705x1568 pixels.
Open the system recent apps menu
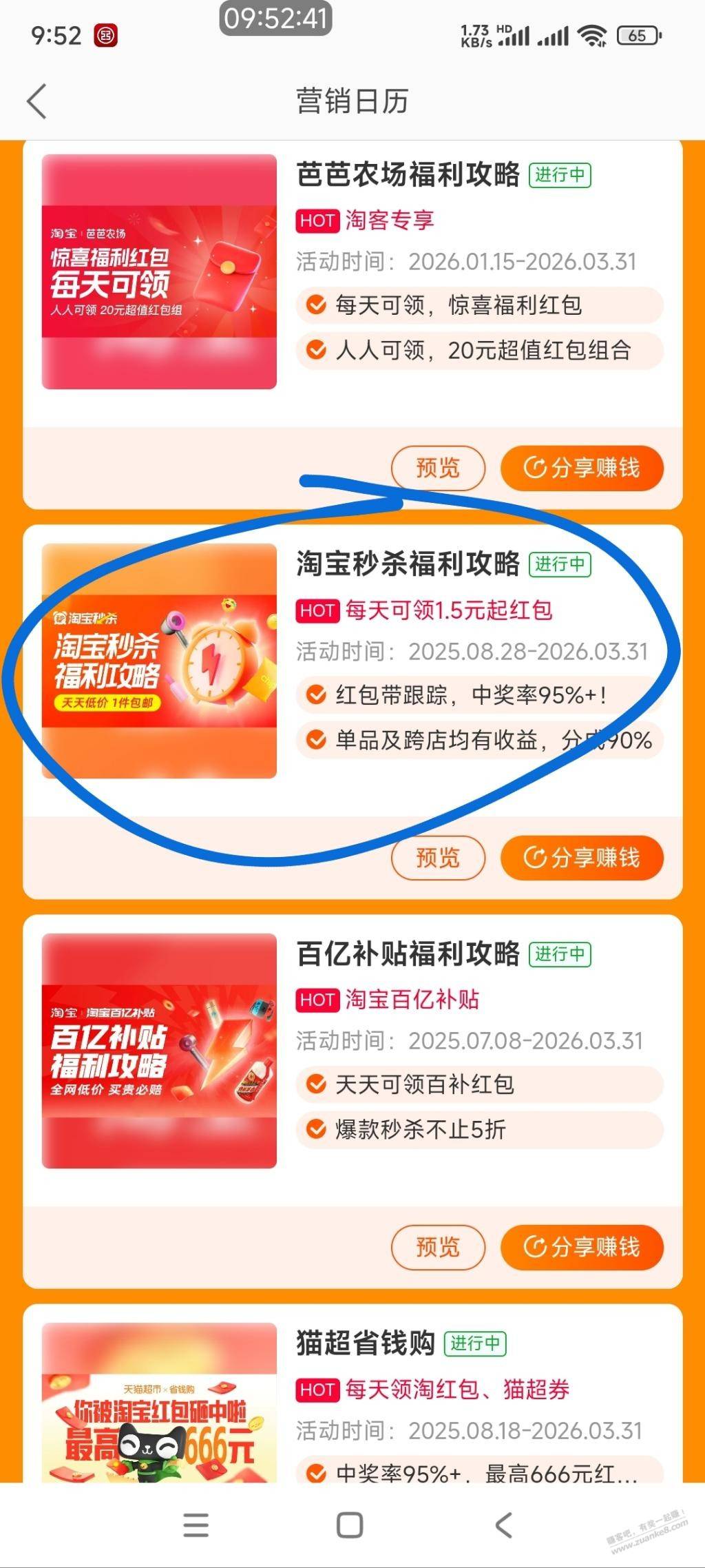[196, 1525]
